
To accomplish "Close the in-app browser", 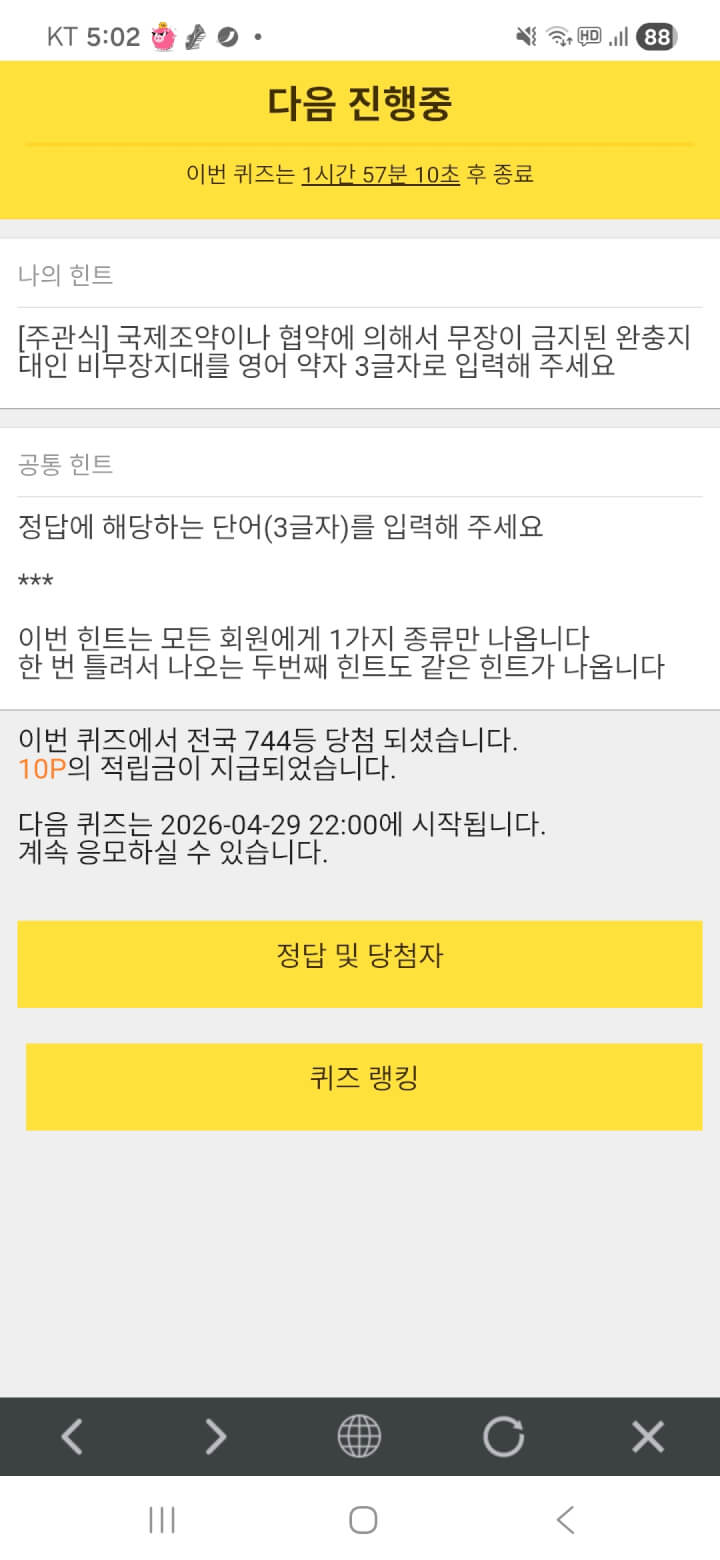I will (648, 1437).
